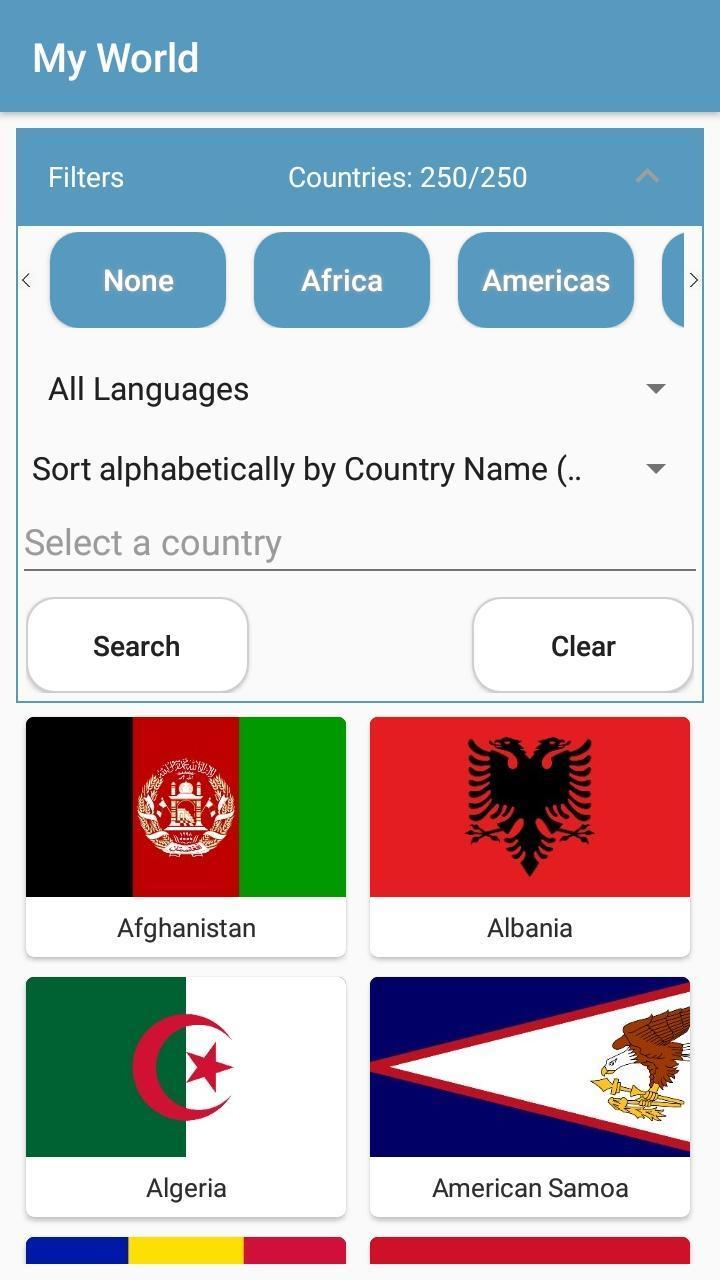
Task: Open the sort order dropdown
Action: pos(358,469)
